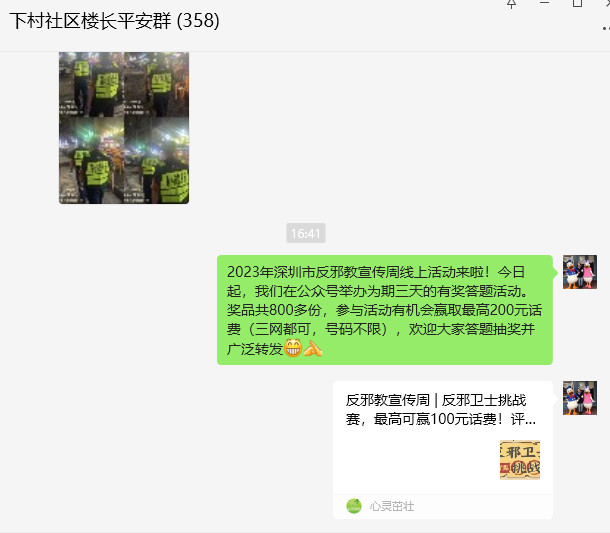Screen dimensions: 610x533
Task: Open the patrol photo collage image message
Action: [x=124, y=128]
